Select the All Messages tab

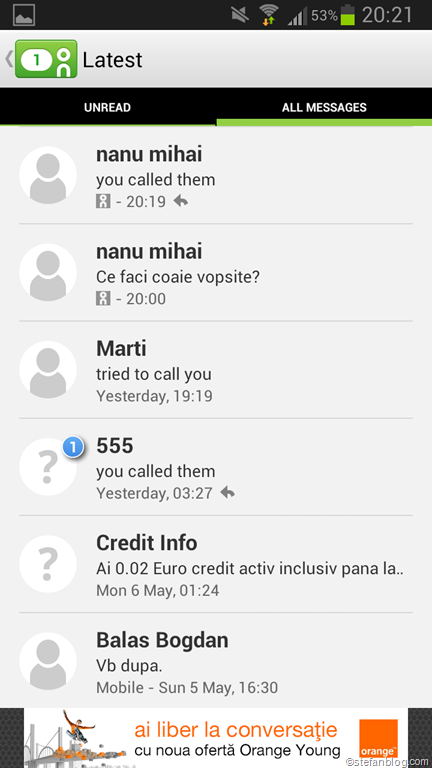(x=324, y=107)
